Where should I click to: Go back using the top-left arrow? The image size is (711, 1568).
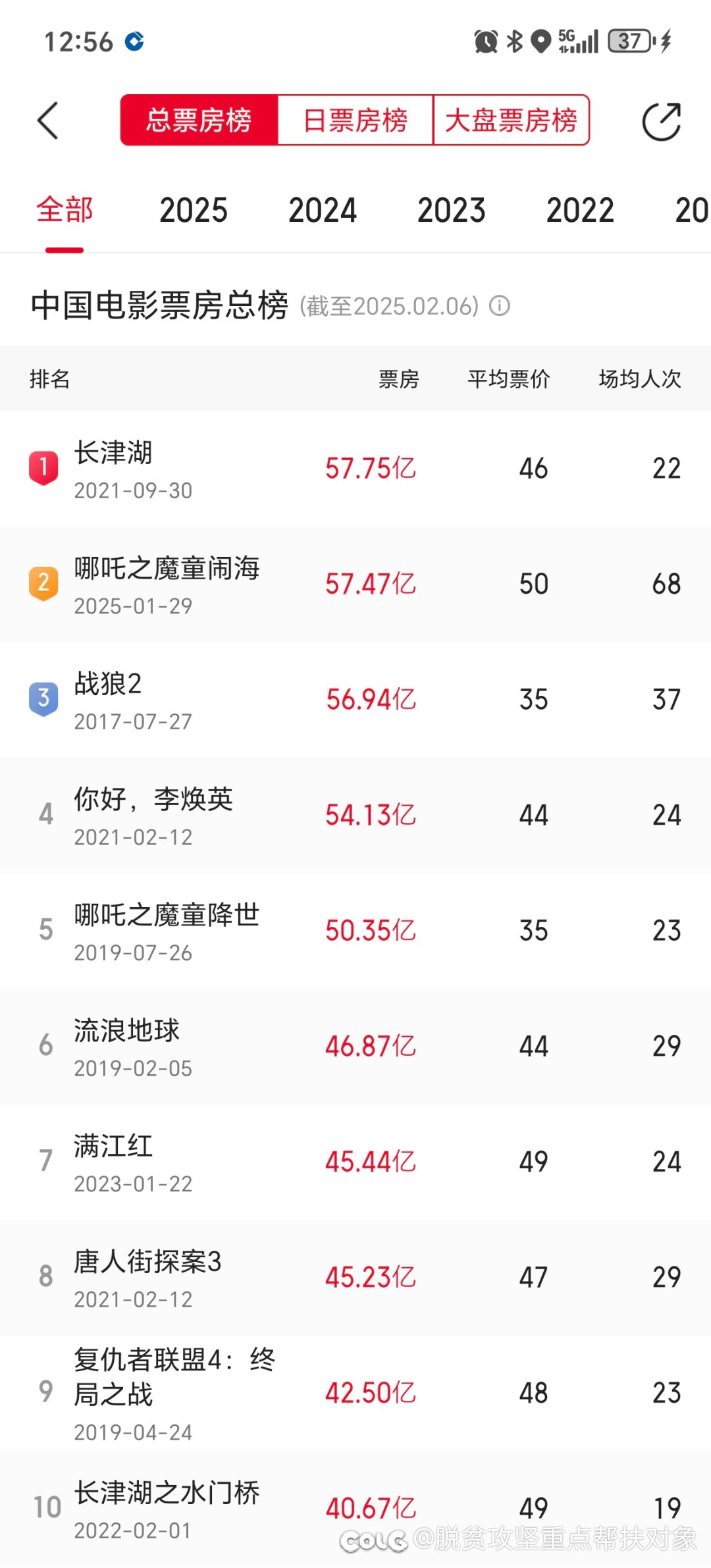click(48, 120)
